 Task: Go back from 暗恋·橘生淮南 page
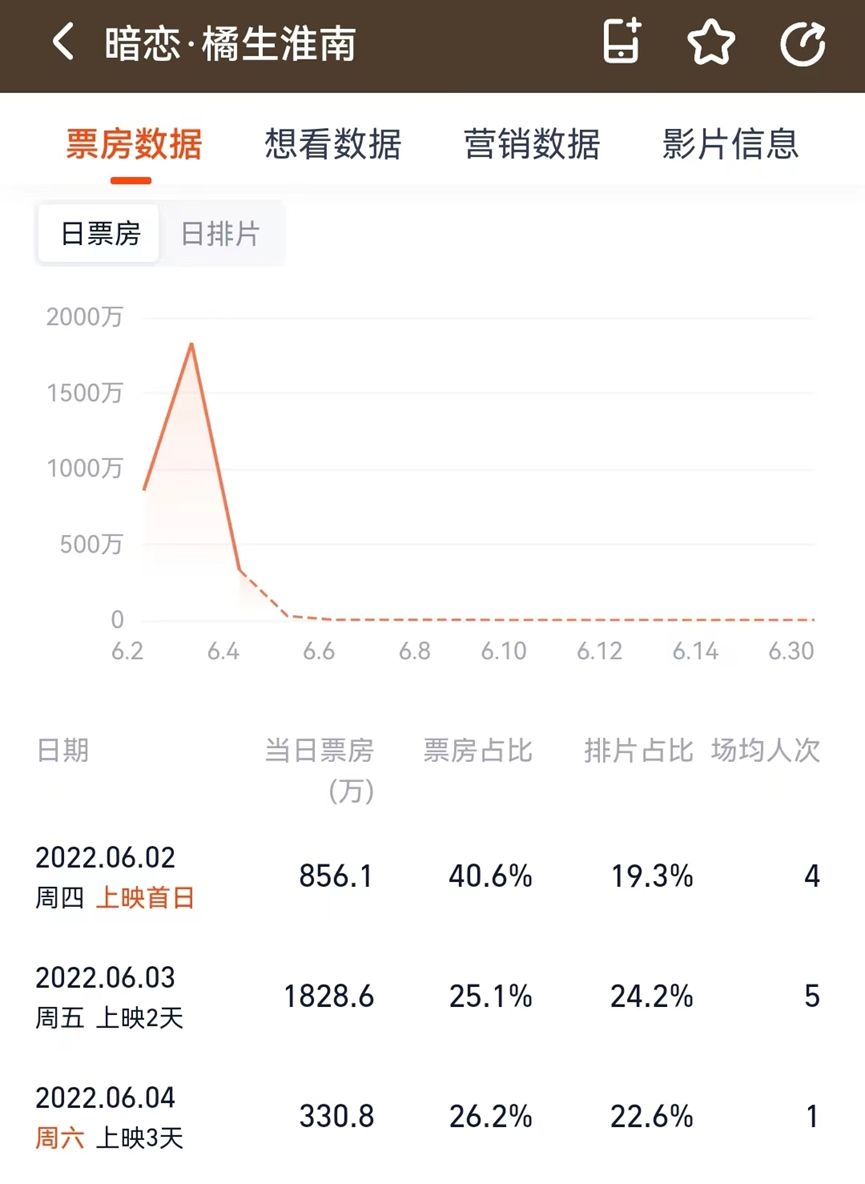(63, 44)
